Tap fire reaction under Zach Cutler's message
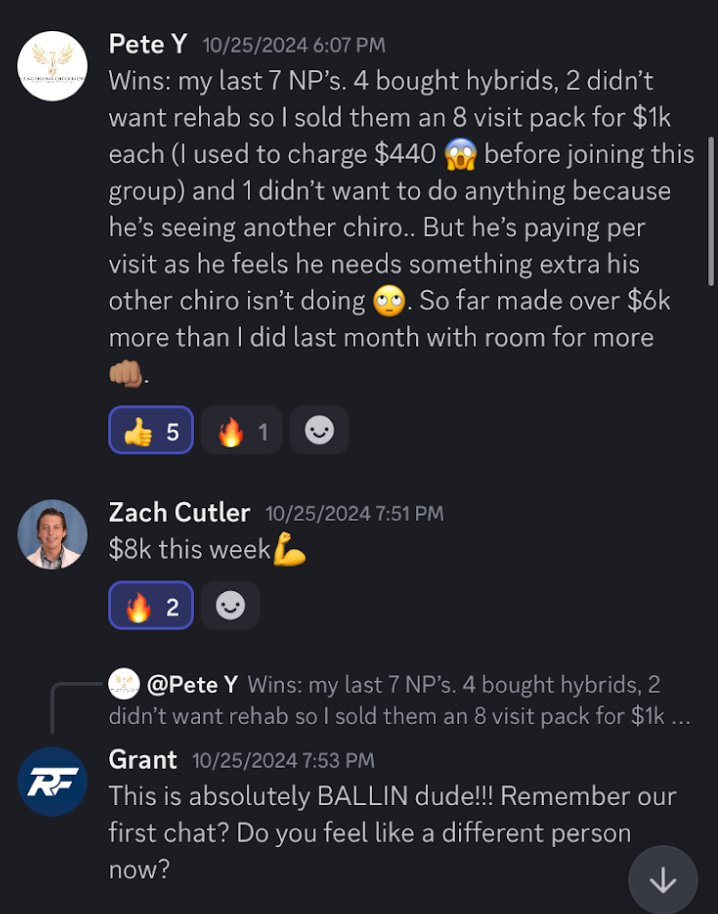This screenshot has height=914, width=718. pos(151,606)
